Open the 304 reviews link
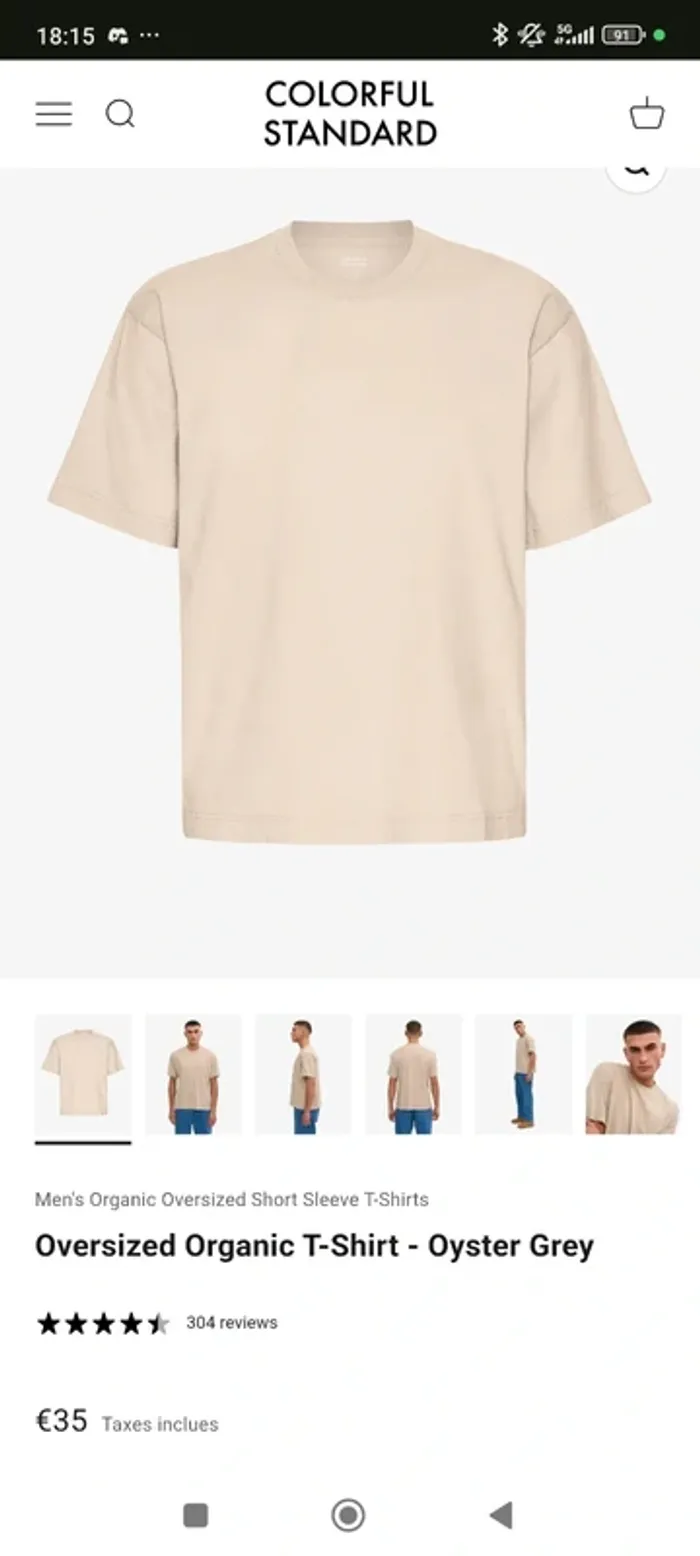The width and height of the screenshot is (700, 1556). tap(231, 1322)
